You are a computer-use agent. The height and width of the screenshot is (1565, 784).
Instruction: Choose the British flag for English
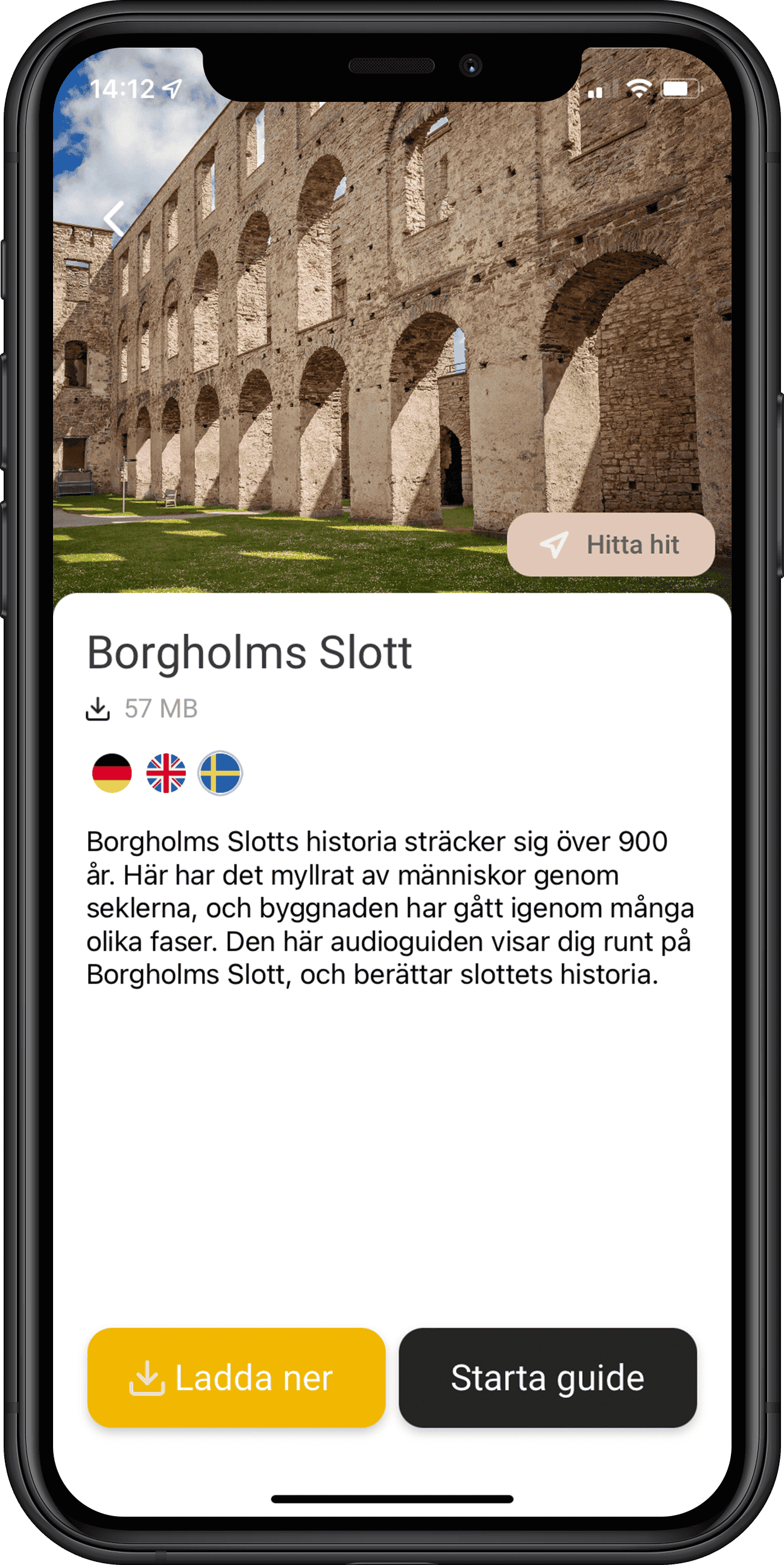166,773
